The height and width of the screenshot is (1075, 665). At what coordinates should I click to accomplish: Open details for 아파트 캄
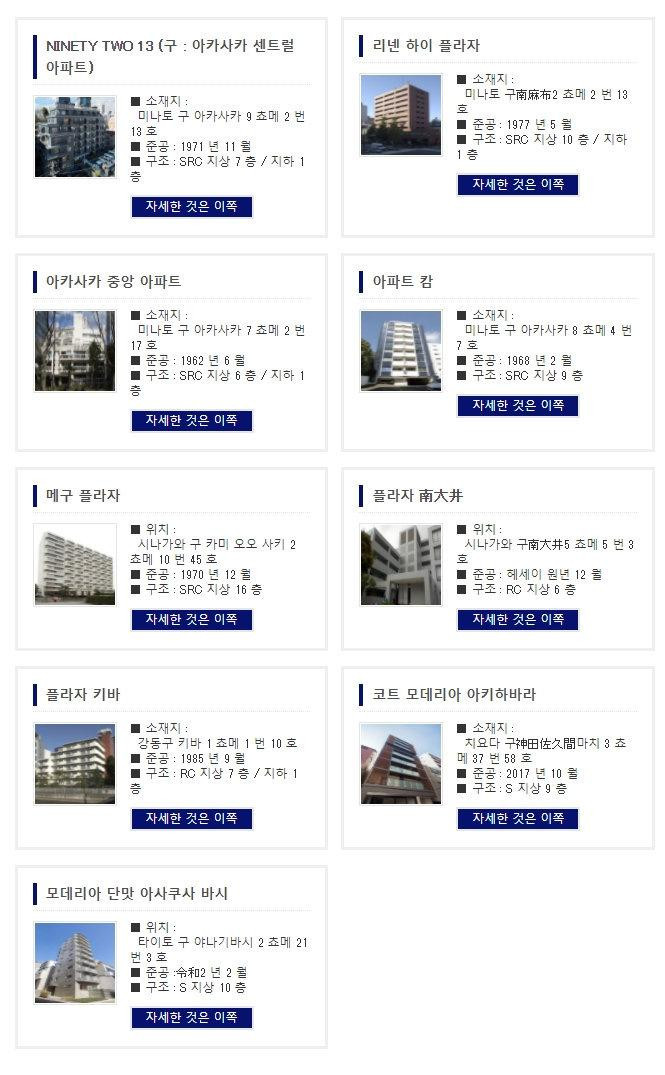coord(517,406)
